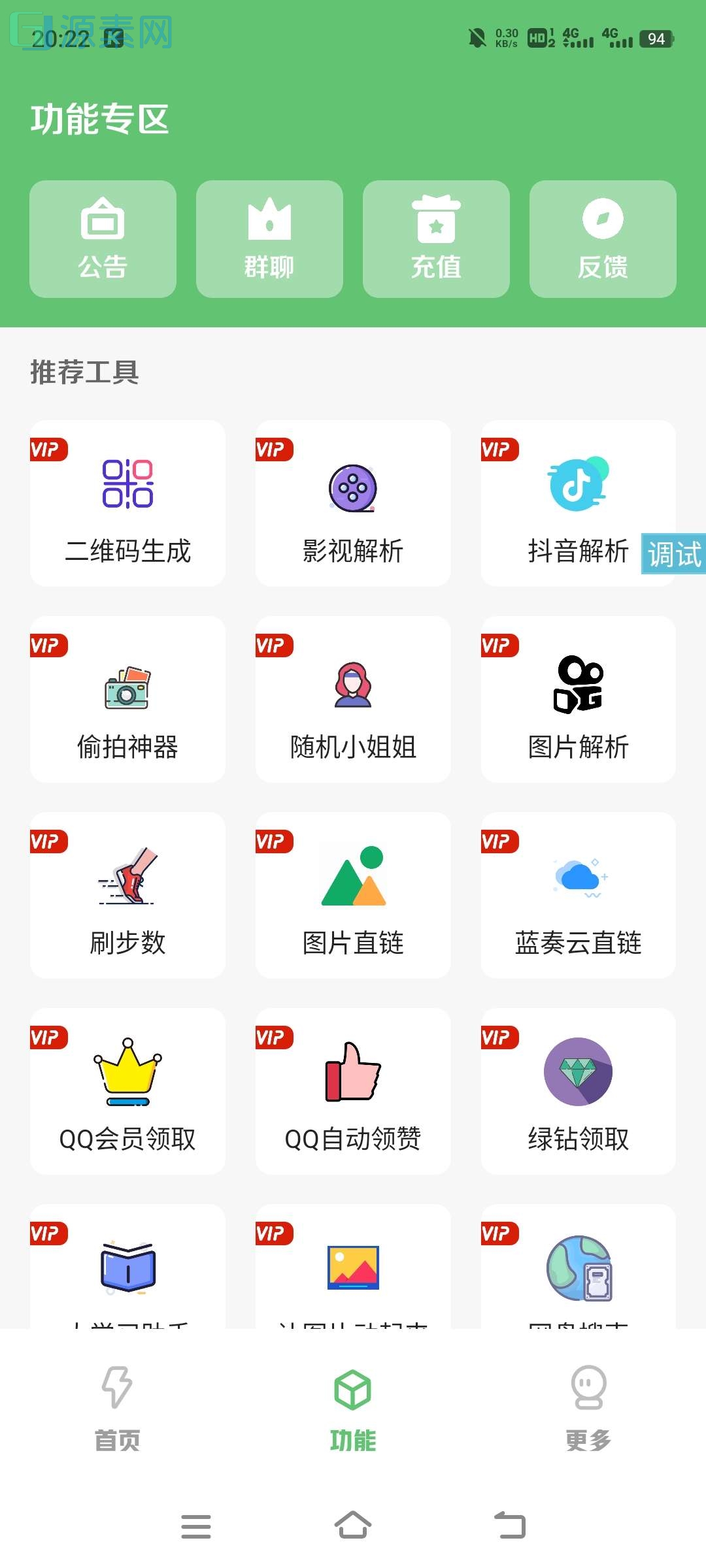Select the 图片解析 Kuaishou image parser
This screenshot has width=706, height=1568.
[x=578, y=699]
